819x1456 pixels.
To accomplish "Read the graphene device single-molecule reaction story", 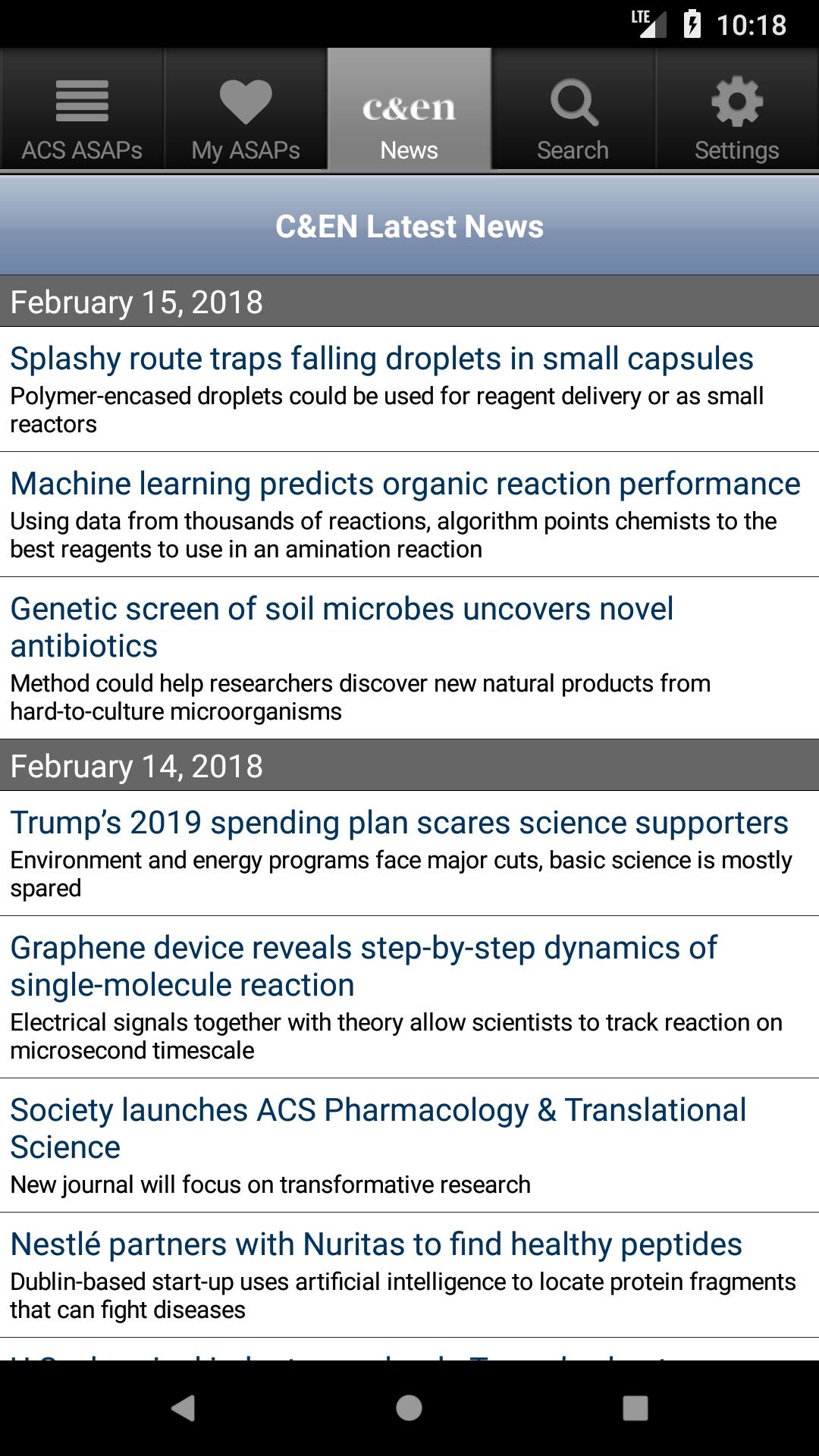I will point(362,966).
